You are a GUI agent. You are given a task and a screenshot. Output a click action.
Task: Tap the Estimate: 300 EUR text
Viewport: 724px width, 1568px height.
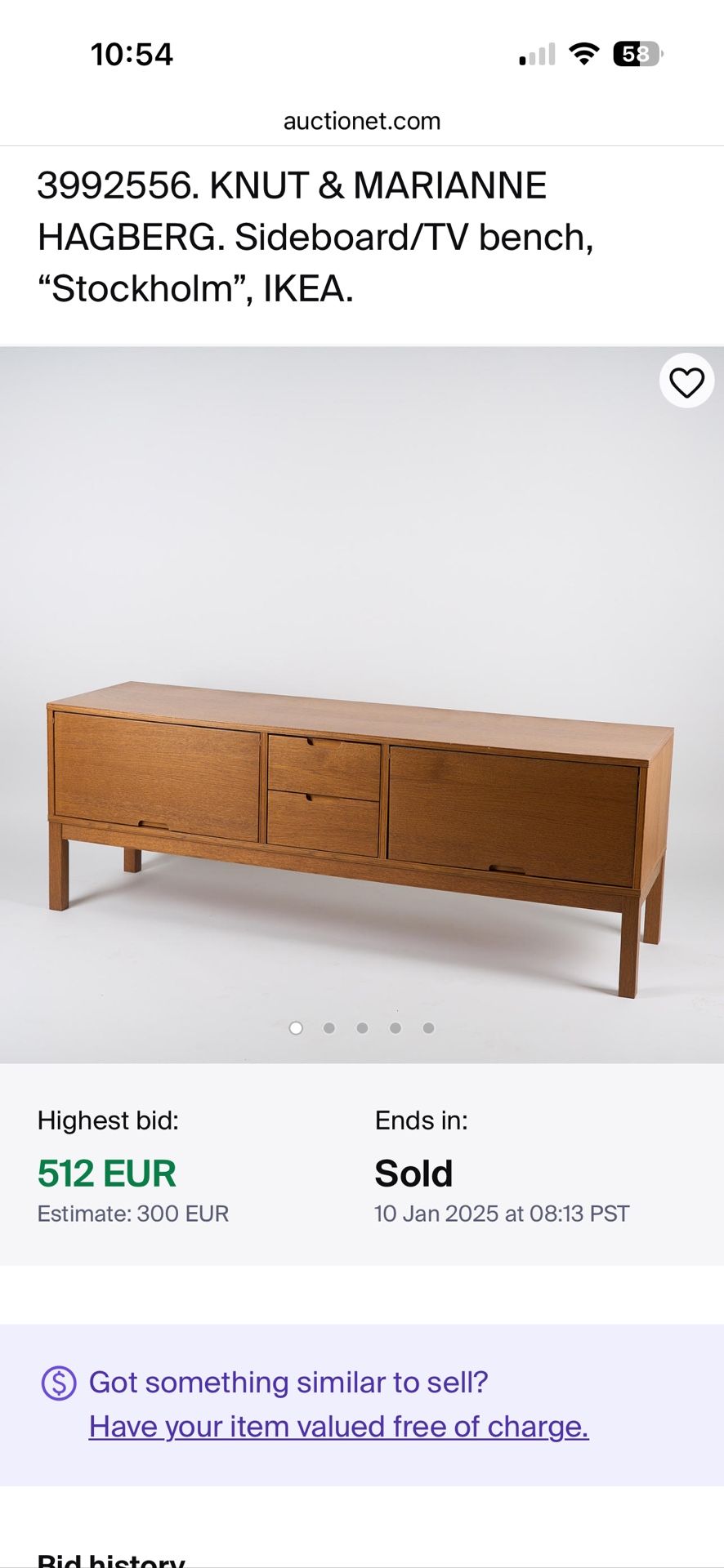133,1214
